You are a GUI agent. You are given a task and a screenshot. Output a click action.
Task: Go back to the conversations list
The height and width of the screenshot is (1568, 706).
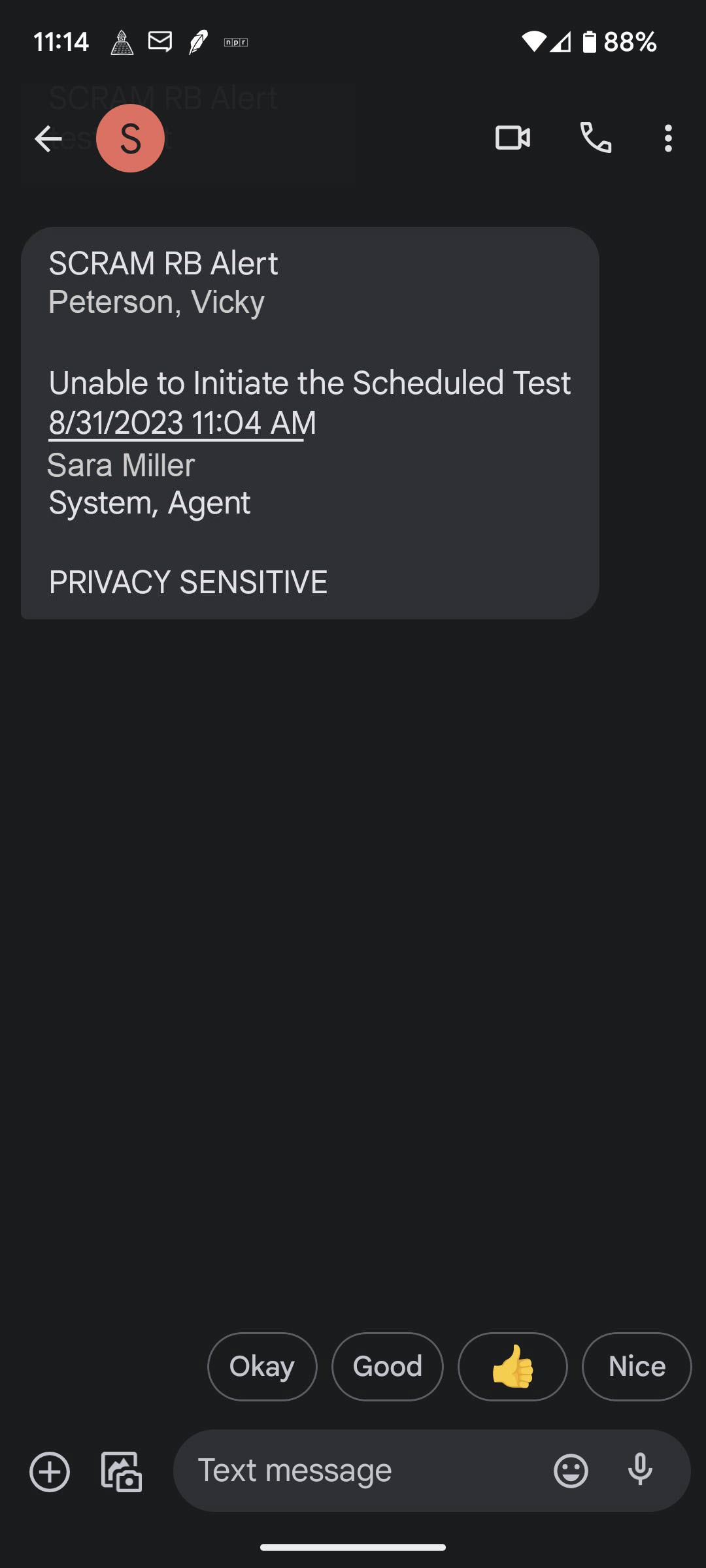click(48, 139)
